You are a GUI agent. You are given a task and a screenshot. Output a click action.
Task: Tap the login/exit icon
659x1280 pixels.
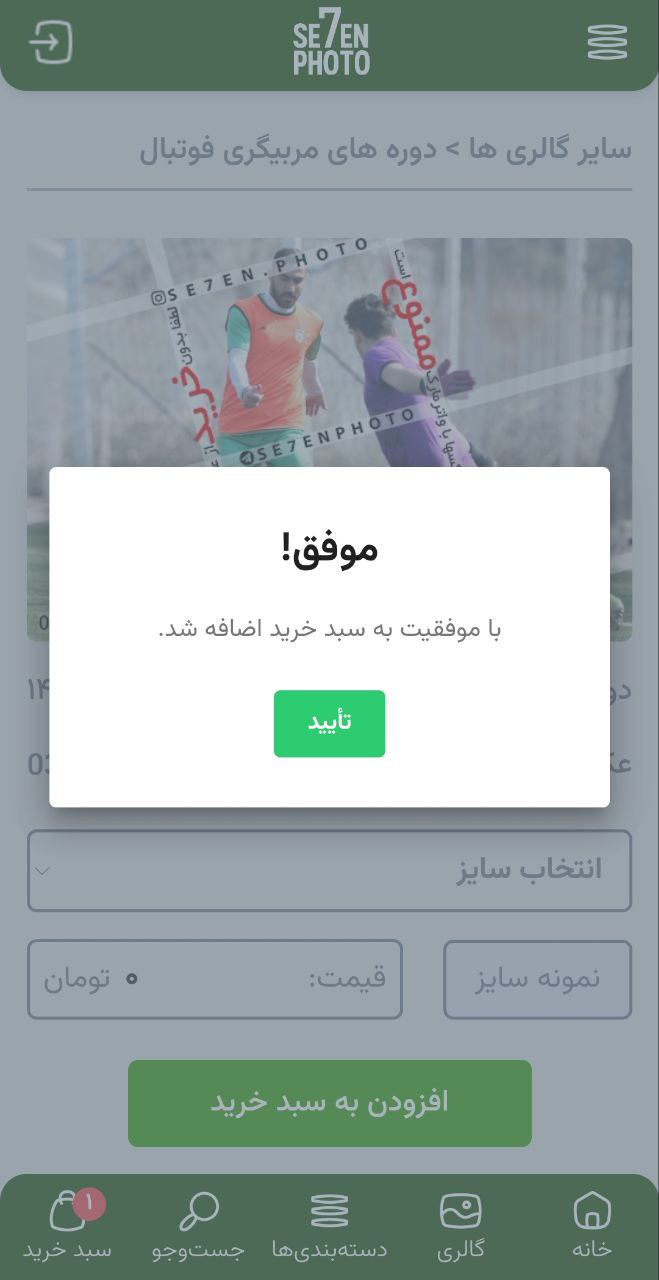tap(51, 43)
